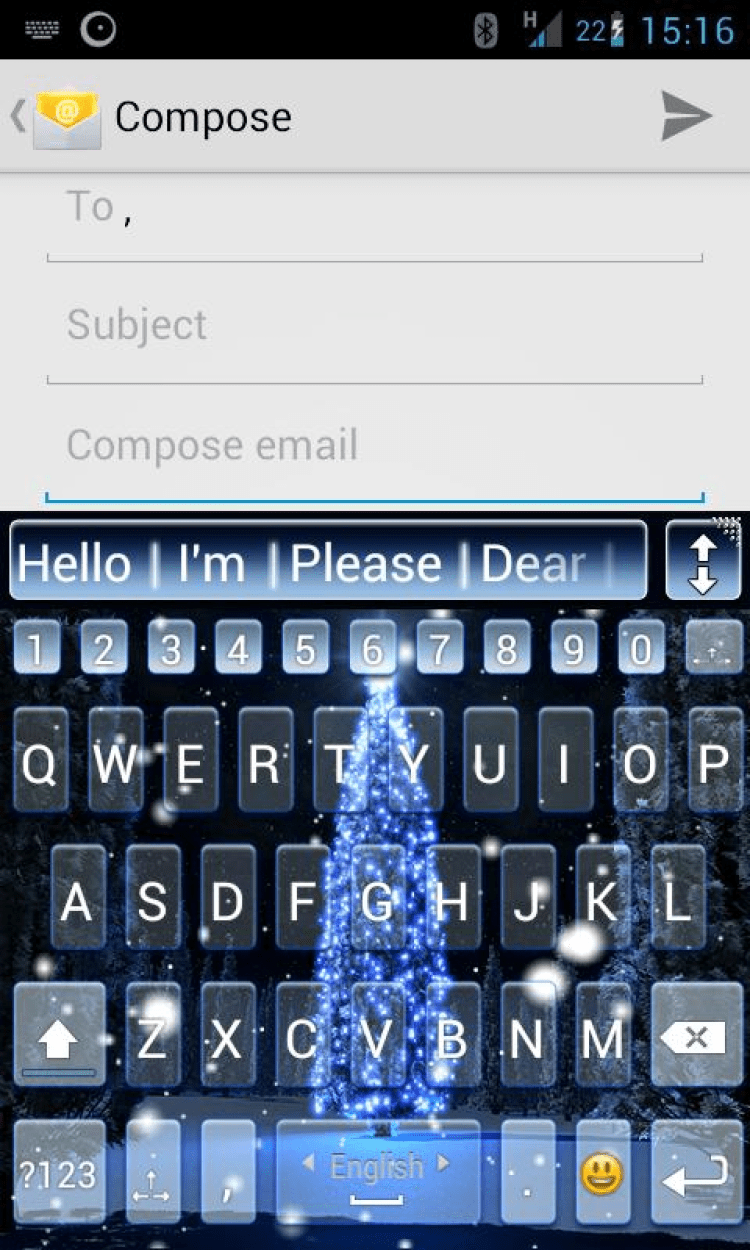Tap the English space bar
750x1250 pixels.
pyautogui.click(x=377, y=1174)
